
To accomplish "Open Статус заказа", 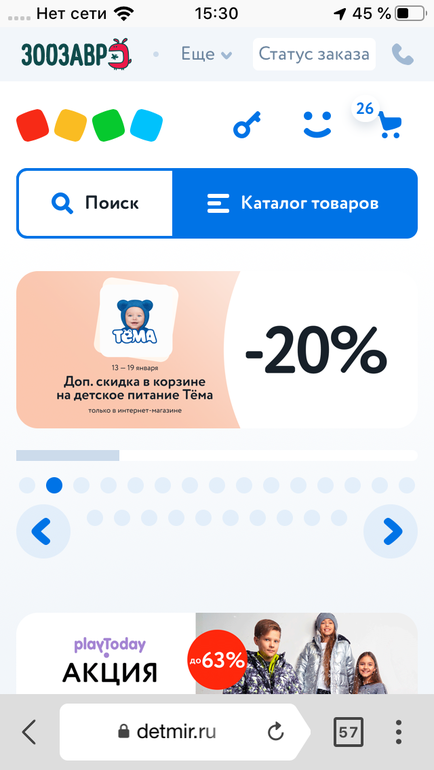I will [314, 54].
